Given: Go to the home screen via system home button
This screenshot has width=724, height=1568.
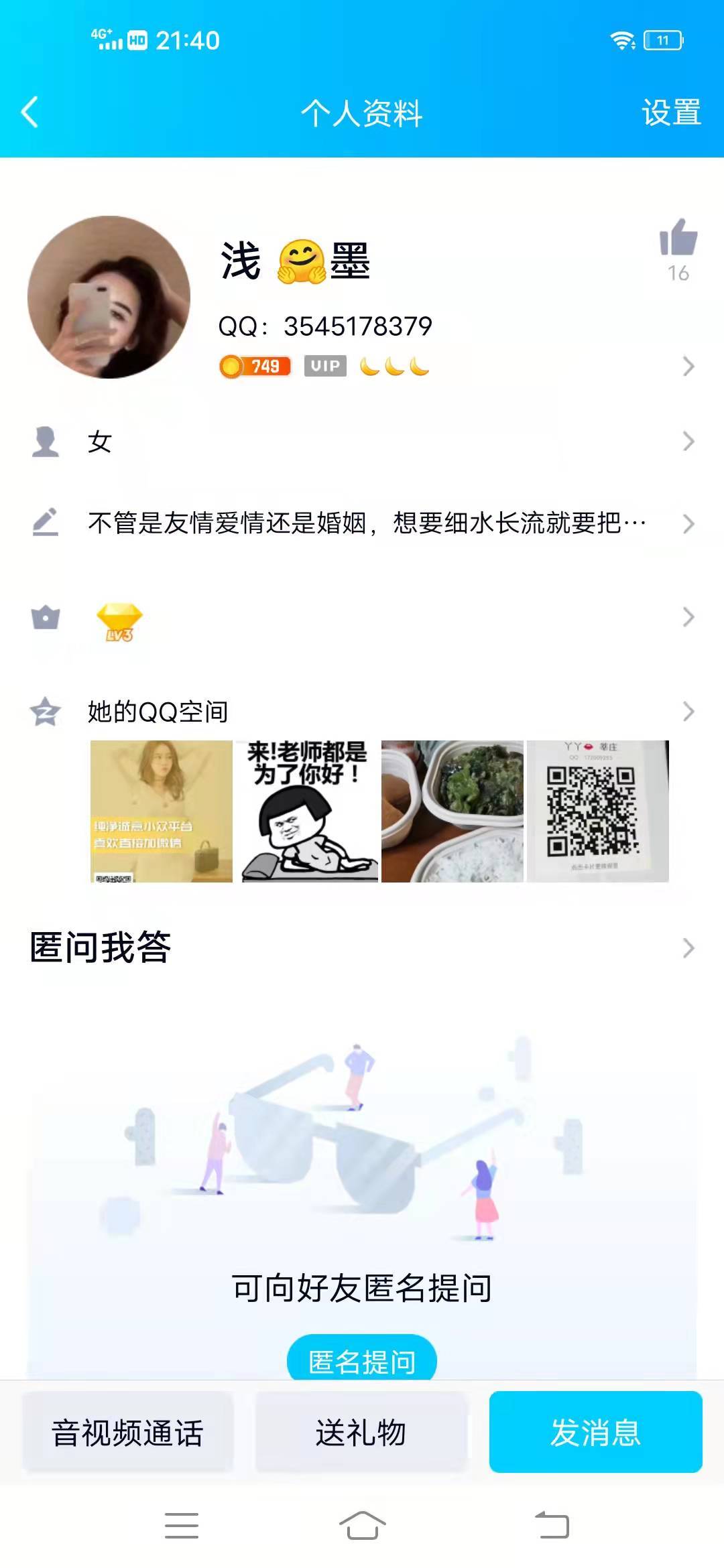Looking at the screenshot, I should [362, 1526].
